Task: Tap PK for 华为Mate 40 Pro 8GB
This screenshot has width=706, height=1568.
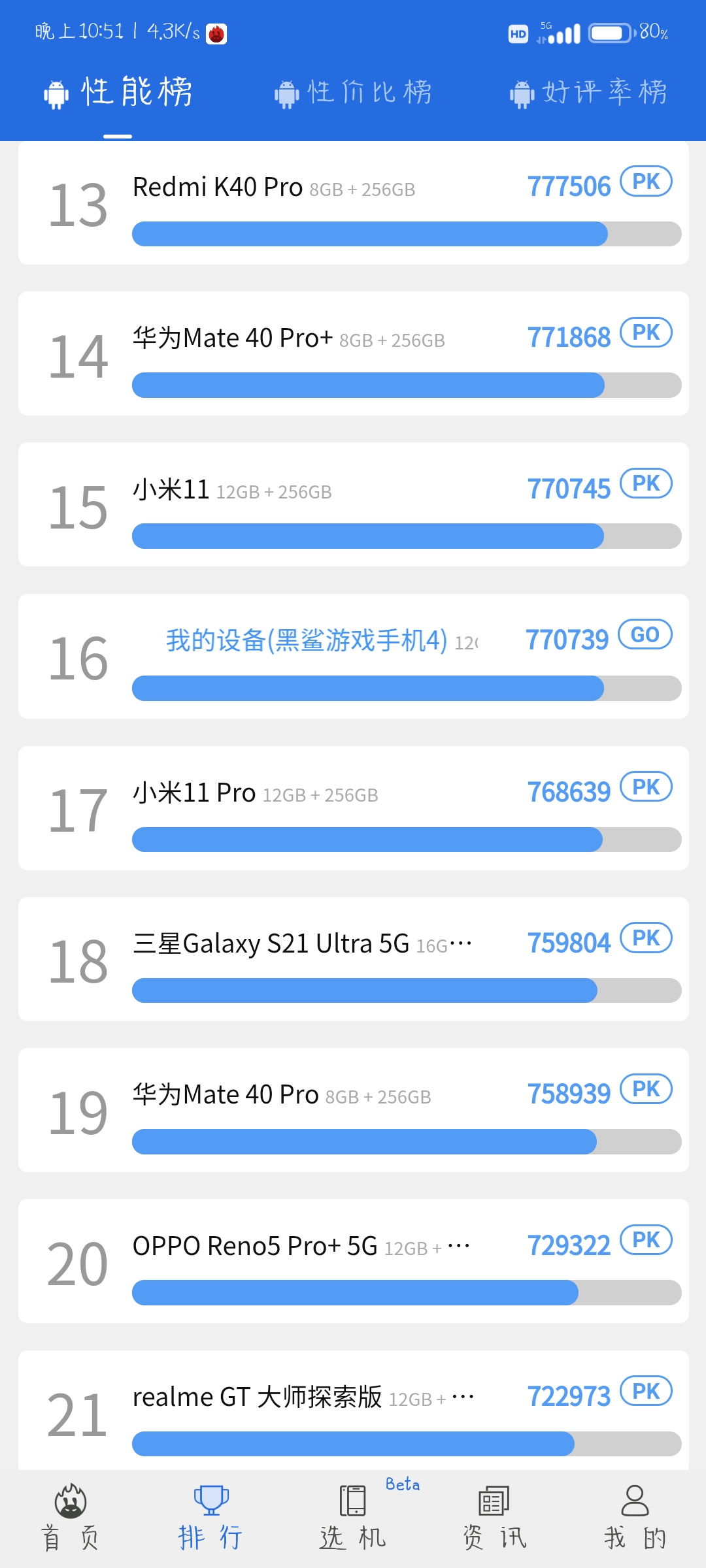Action: tap(646, 1088)
